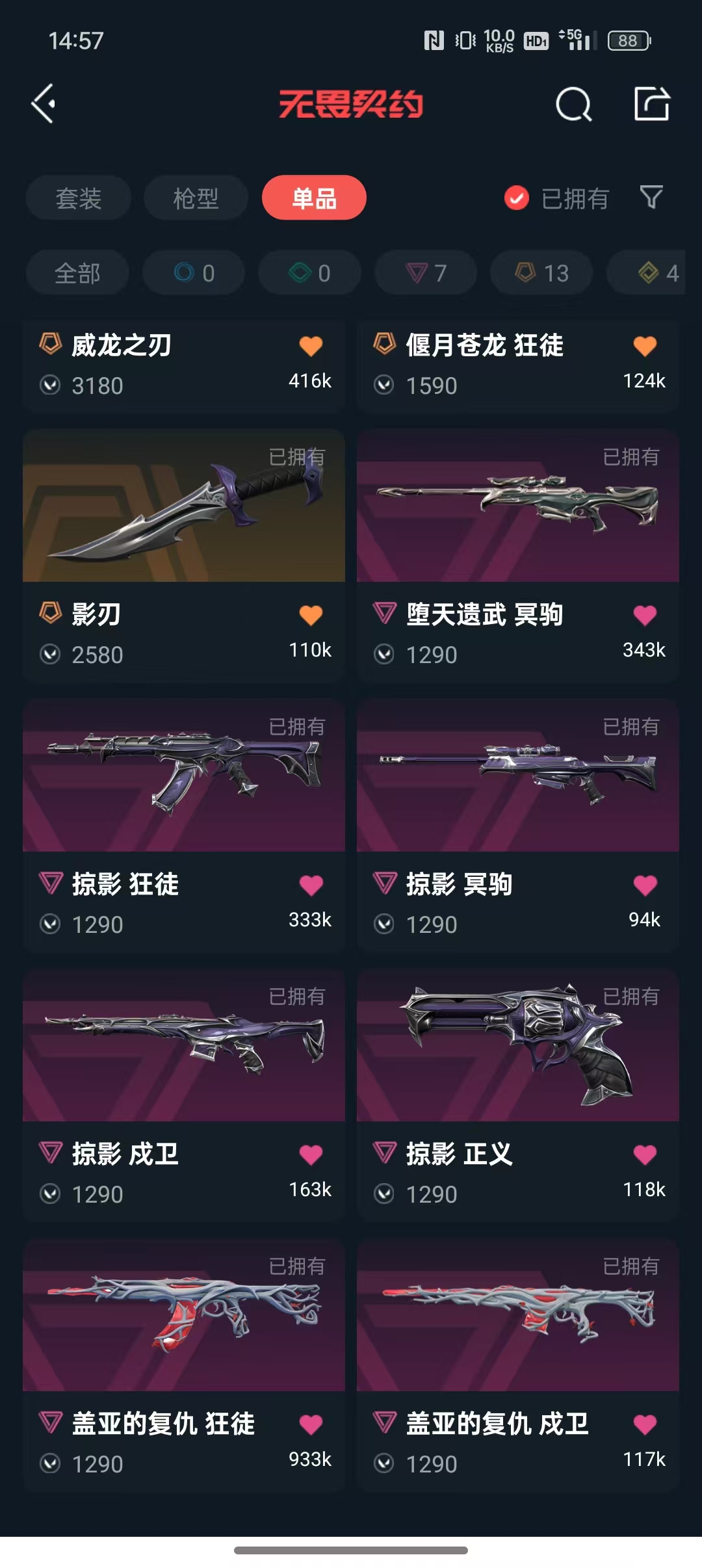The width and height of the screenshot is (702, 1568).
Task: Like the 威龙之刃 skin
Action: (x=311, y=346)
